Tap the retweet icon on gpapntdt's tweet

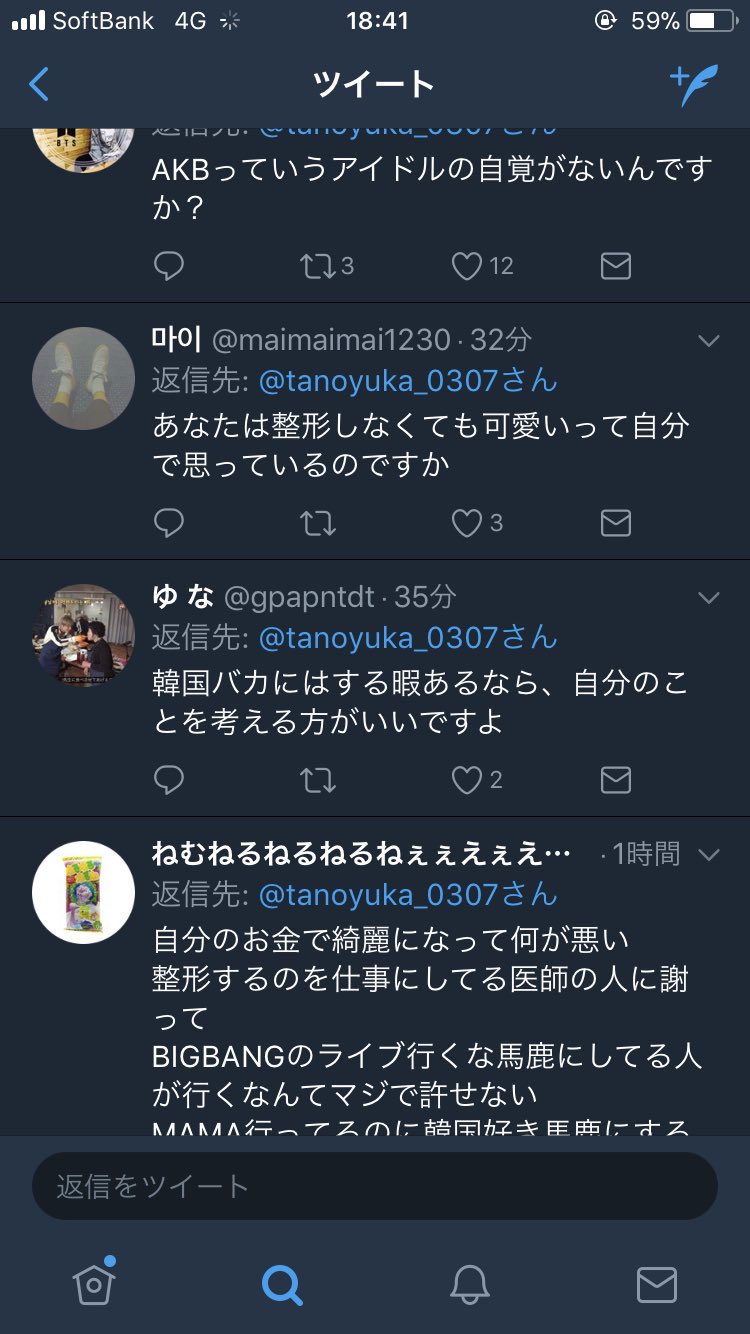(318, 779)
